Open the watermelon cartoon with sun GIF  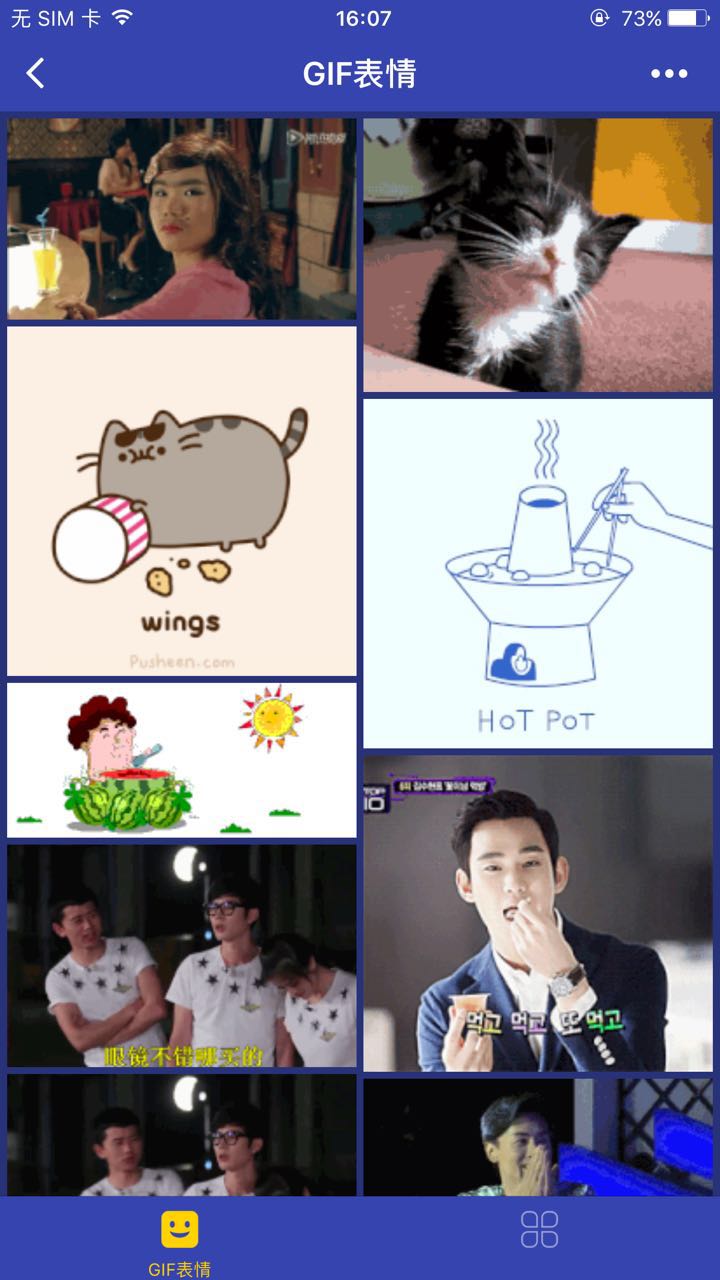[x=182, y=760]
